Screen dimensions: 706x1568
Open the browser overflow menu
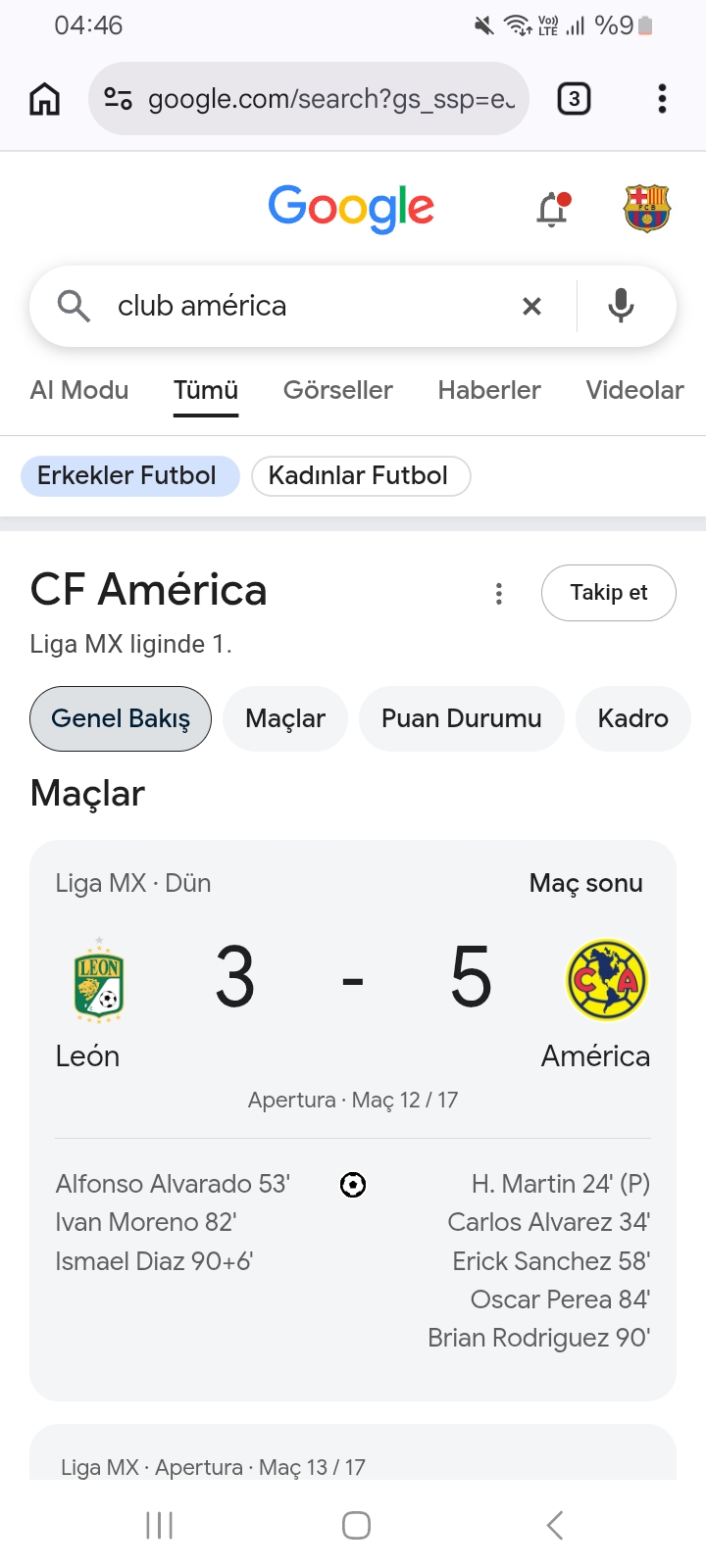coord(662,99)
